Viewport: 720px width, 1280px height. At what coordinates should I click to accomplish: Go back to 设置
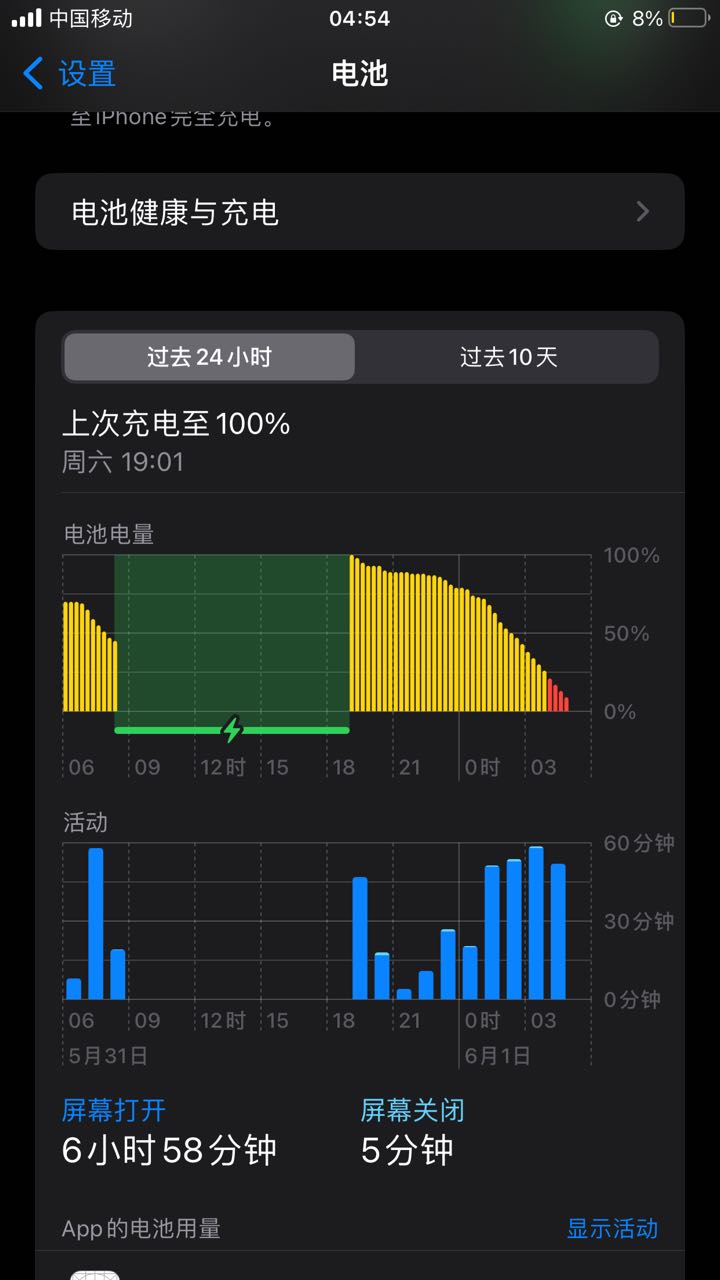[x=69, y=73]
